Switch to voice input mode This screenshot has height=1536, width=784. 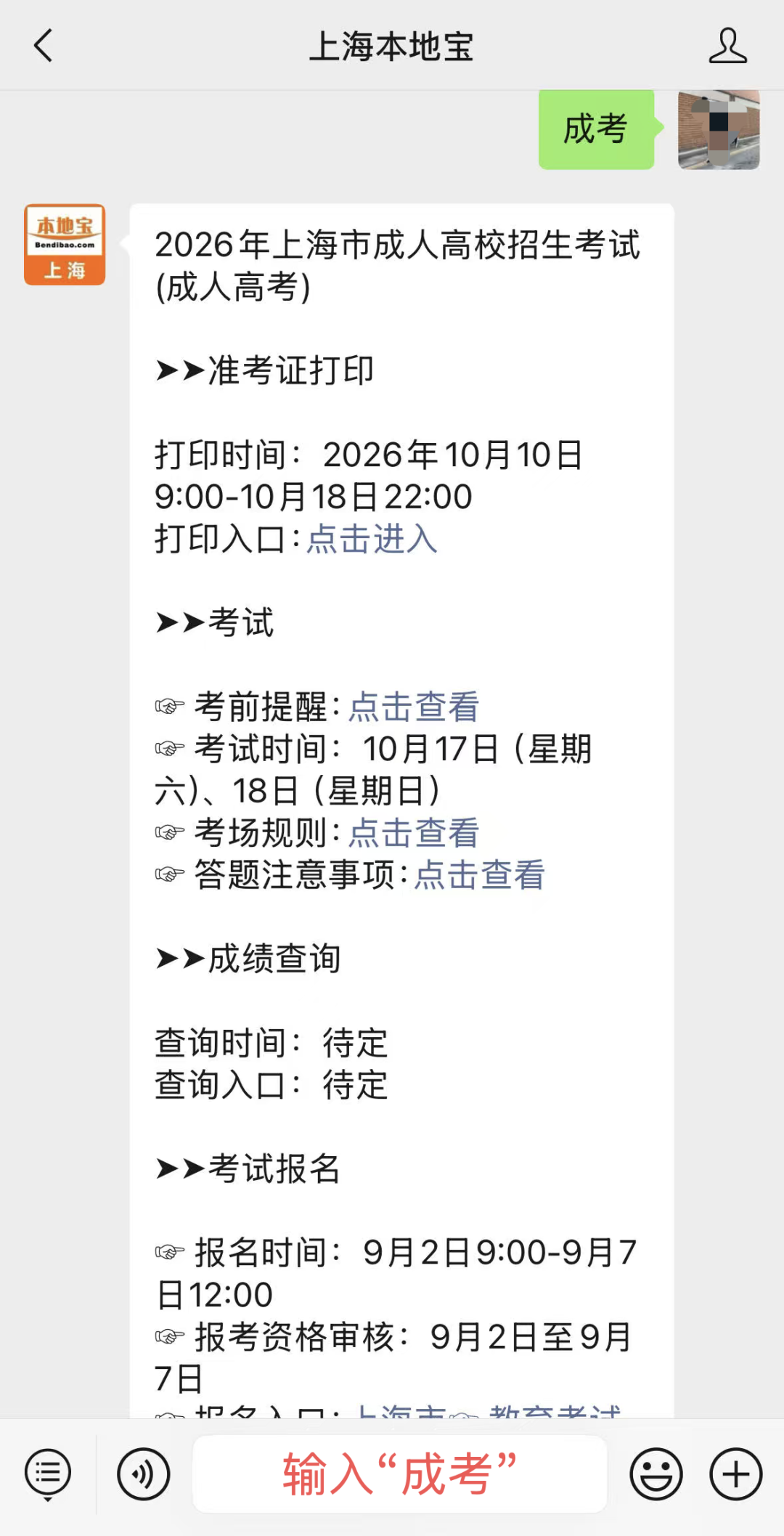[x=144, y=1474]
